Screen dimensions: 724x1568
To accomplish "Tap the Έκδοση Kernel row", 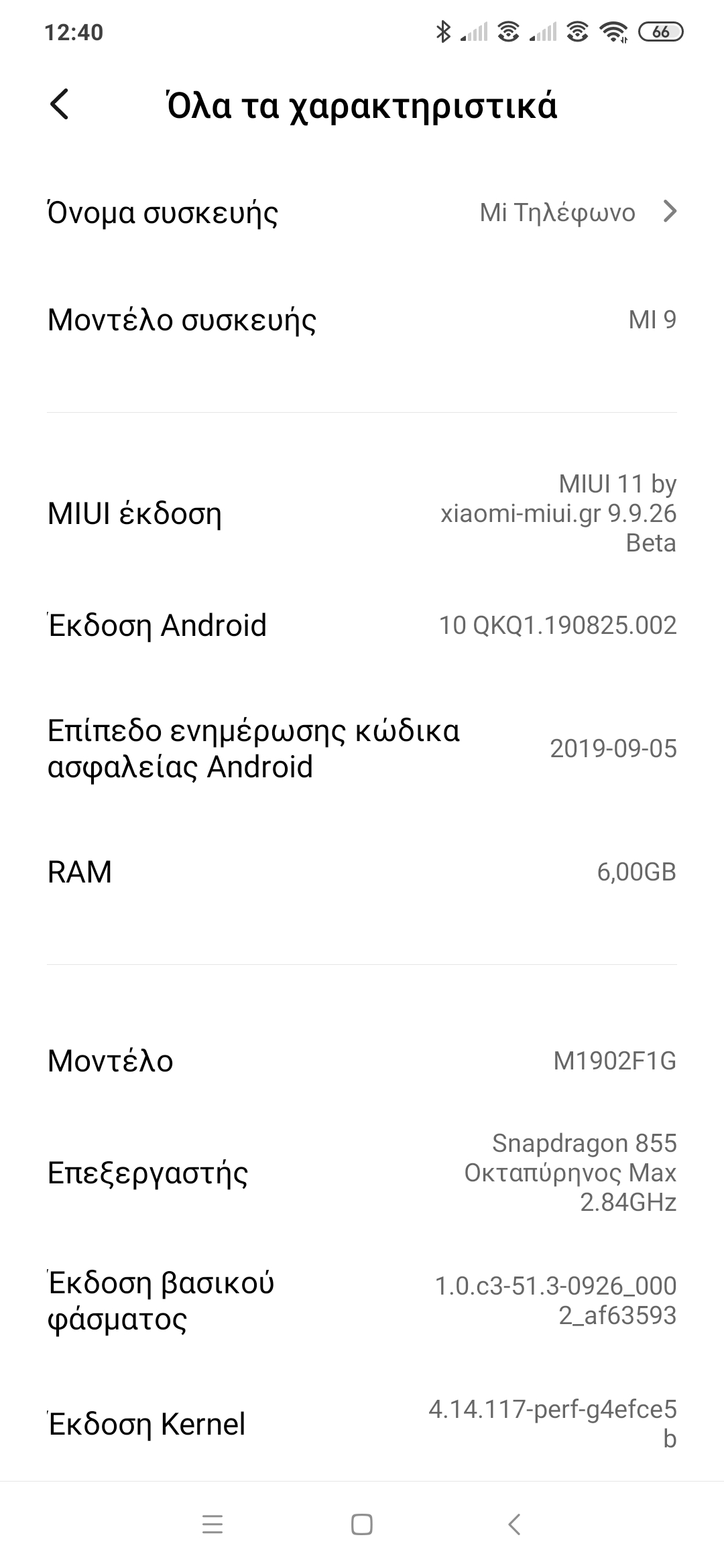I will pos(362,1423).
